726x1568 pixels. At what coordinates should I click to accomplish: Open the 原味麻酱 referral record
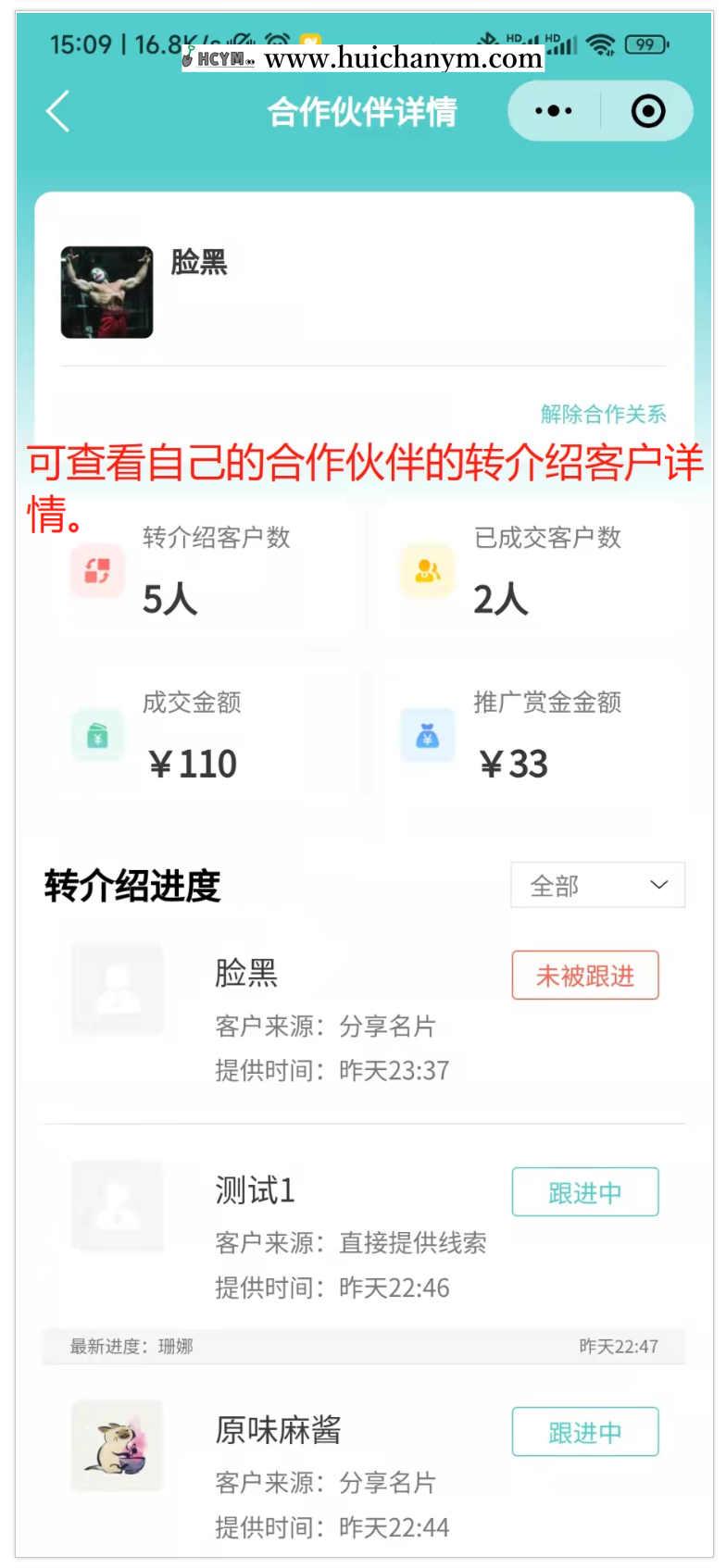coord(278,1430)
